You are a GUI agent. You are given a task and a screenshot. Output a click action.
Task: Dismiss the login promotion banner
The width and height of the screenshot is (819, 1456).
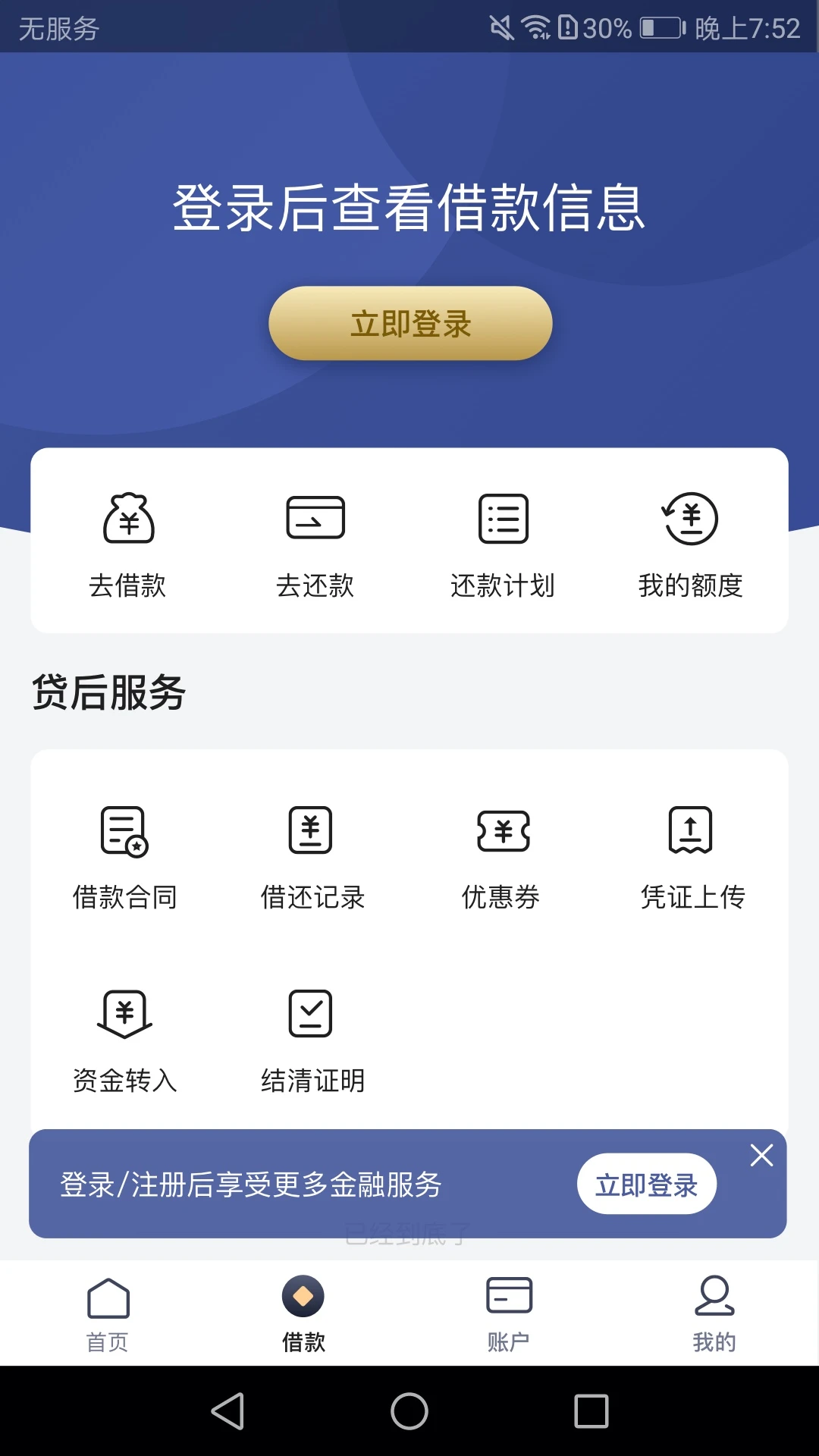click(761, 1156)
